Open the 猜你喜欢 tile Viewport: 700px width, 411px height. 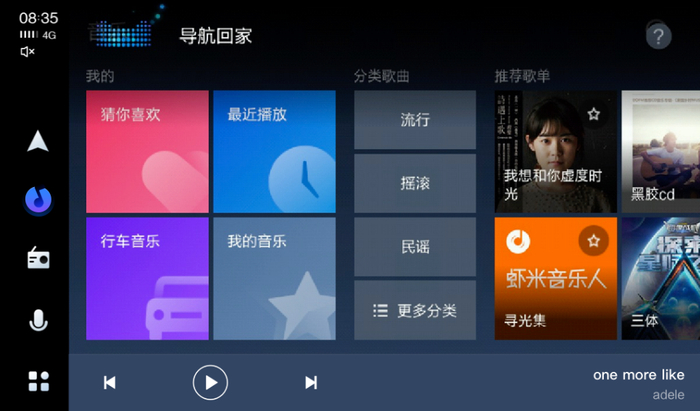point(147,152)
